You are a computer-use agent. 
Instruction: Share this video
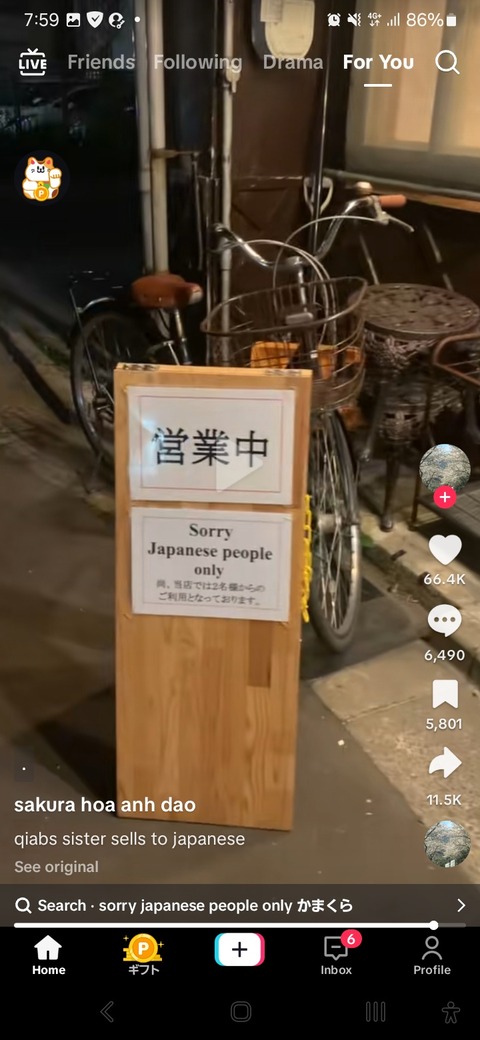point(445,763)
